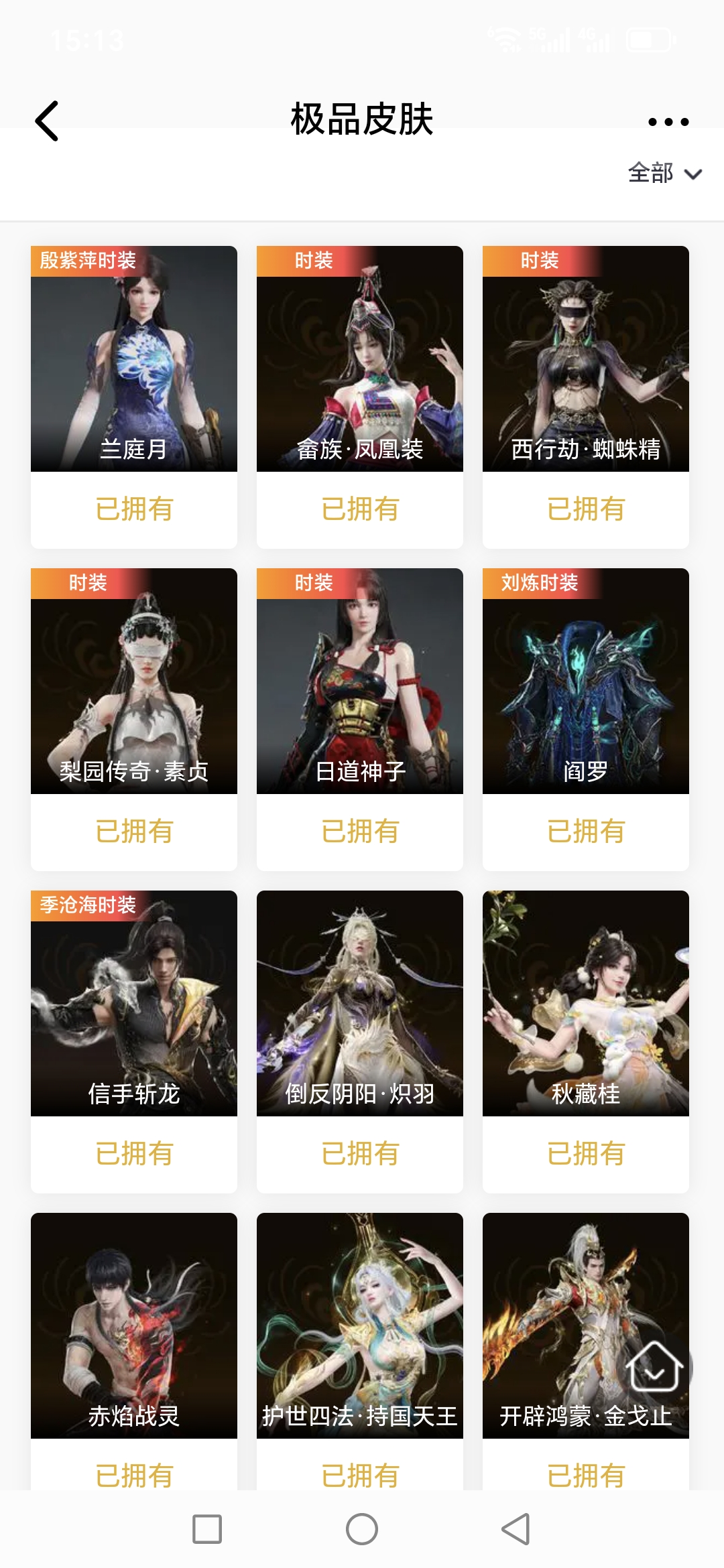This screenshot has width=724, height=1568.
Task: Open the 兰庭月 skin card
Action: (x=134, y=359)
